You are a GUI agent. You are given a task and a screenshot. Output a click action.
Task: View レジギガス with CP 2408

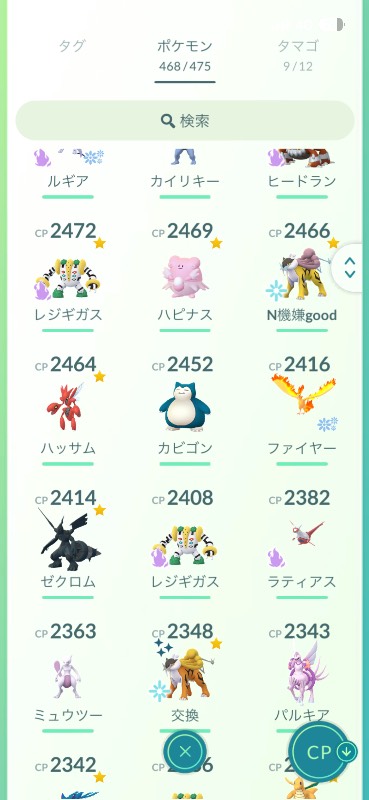[x=185, y=543]
